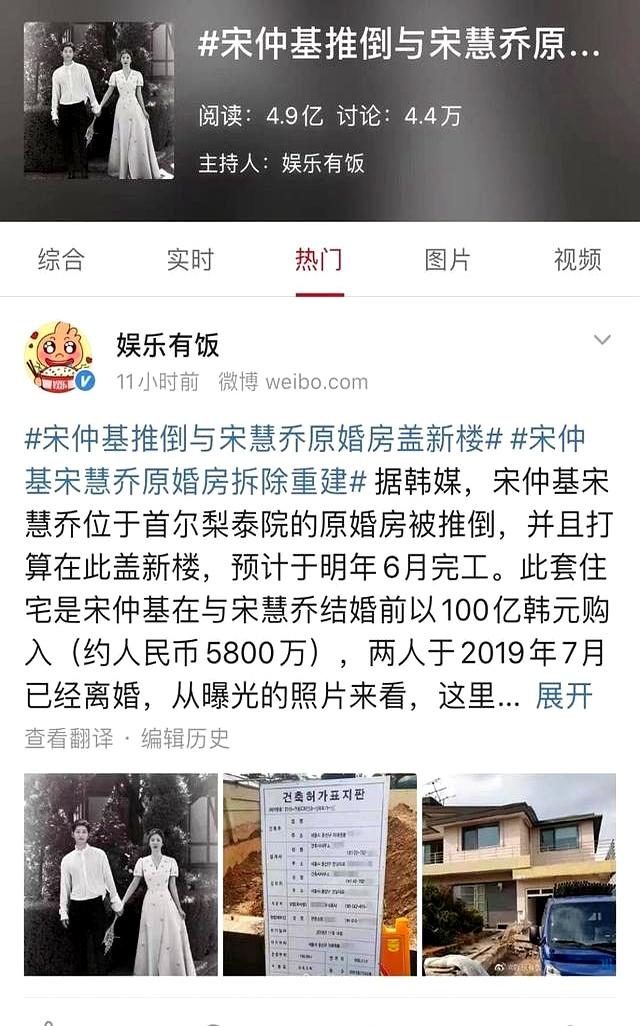
Task: Switch to the 实时 tab
Action: tap(190, 260)
